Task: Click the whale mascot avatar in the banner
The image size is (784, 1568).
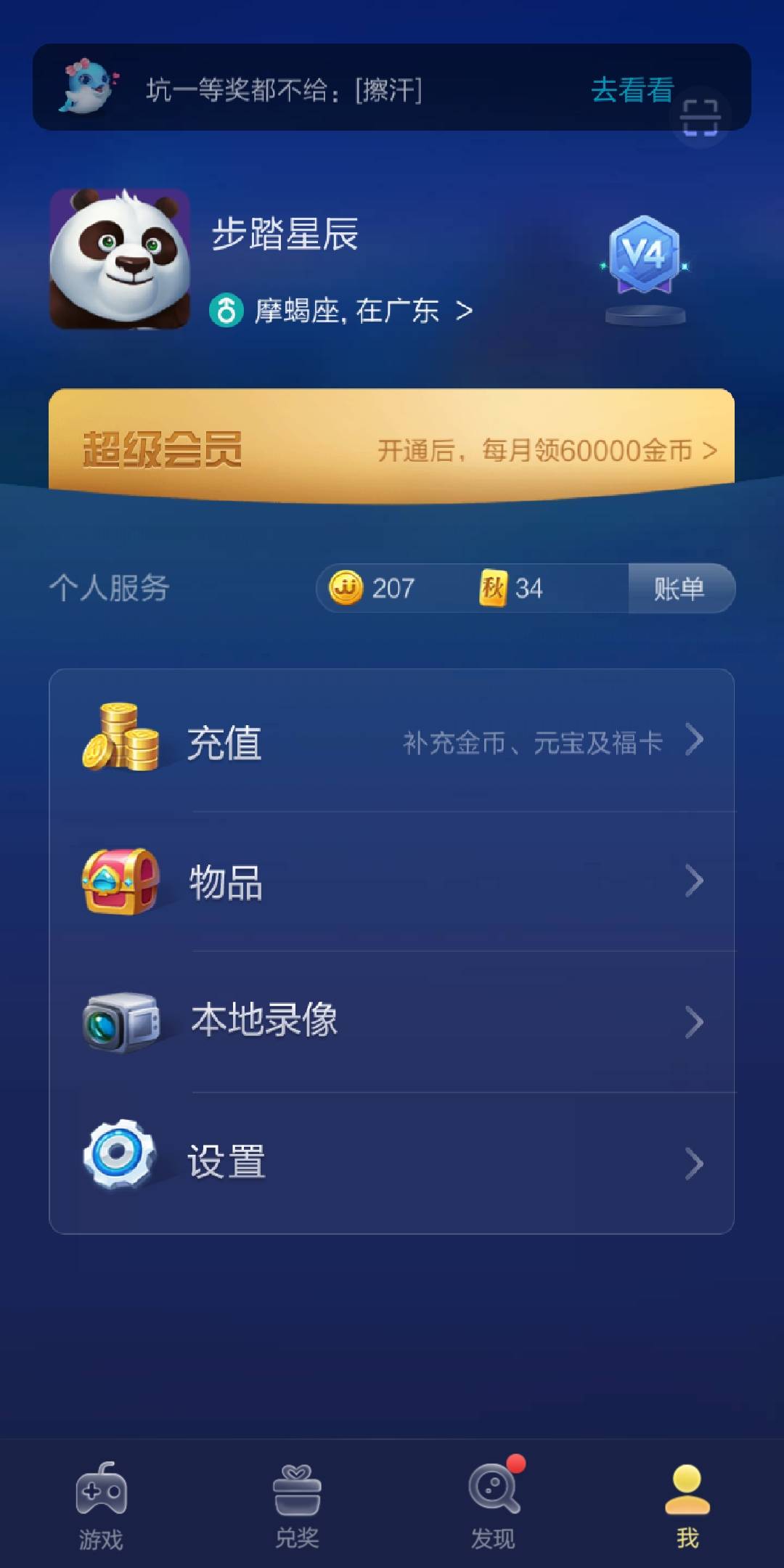Action: pyautogui.click(x=87, y=87)
